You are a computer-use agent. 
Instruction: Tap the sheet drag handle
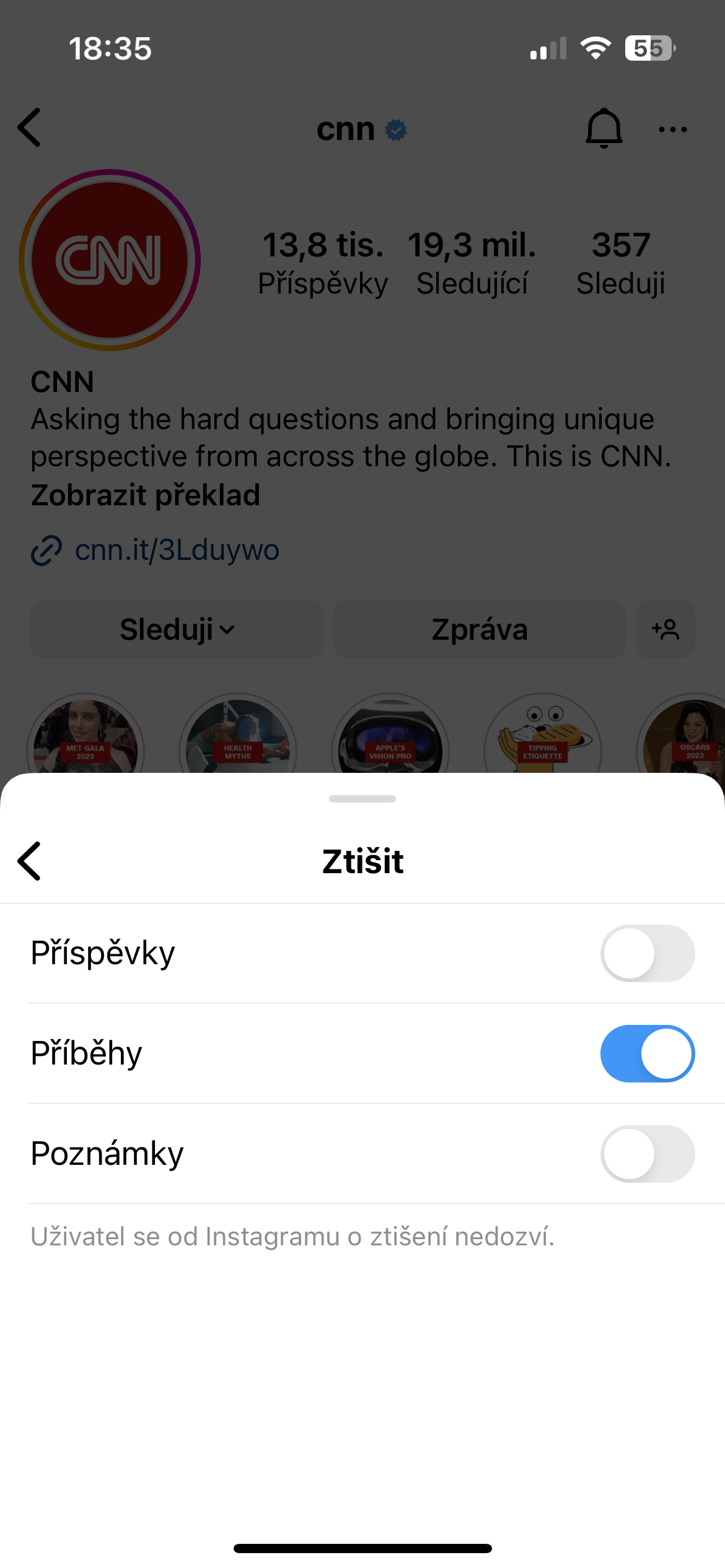click(x=362, y=799)
